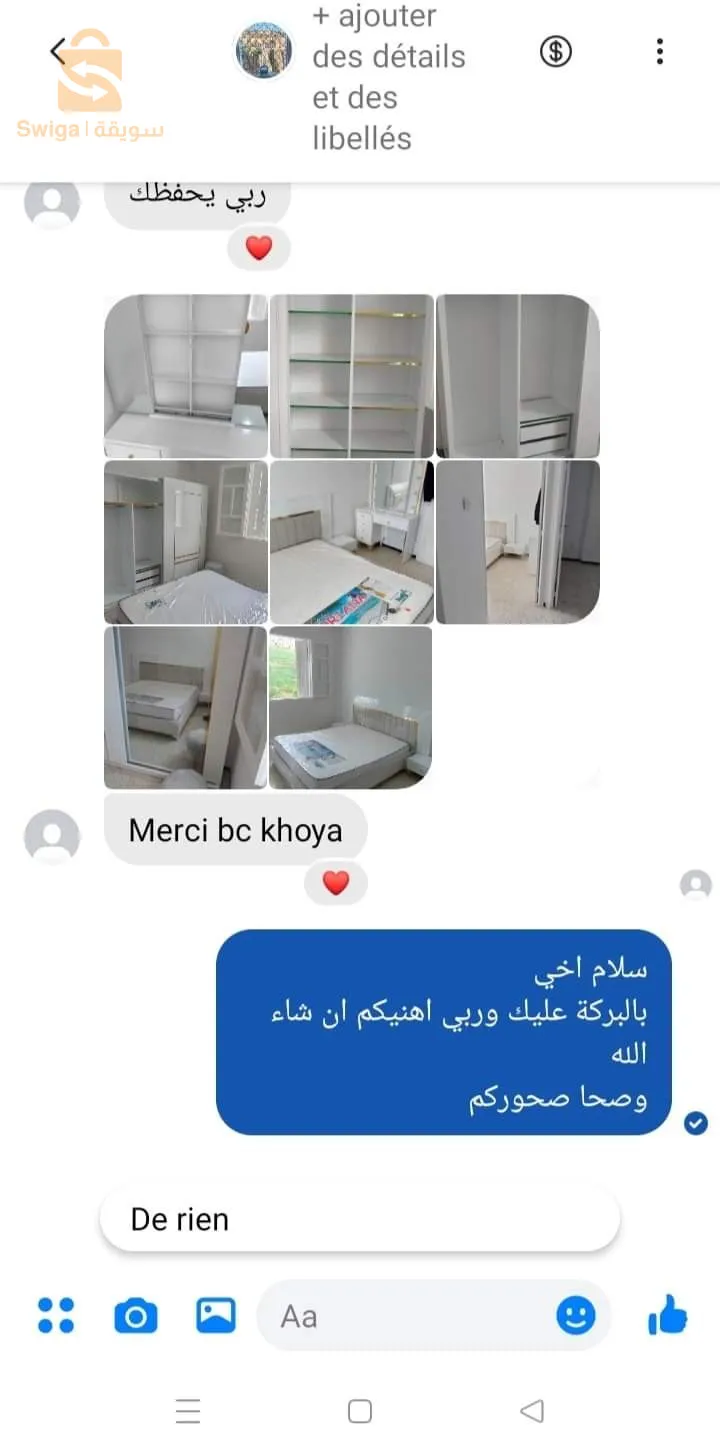Image resolution: width=720 pixels, height=1455 pixels.
Task: Open the three-dot conversation options menu
Action: pos(659,50)
